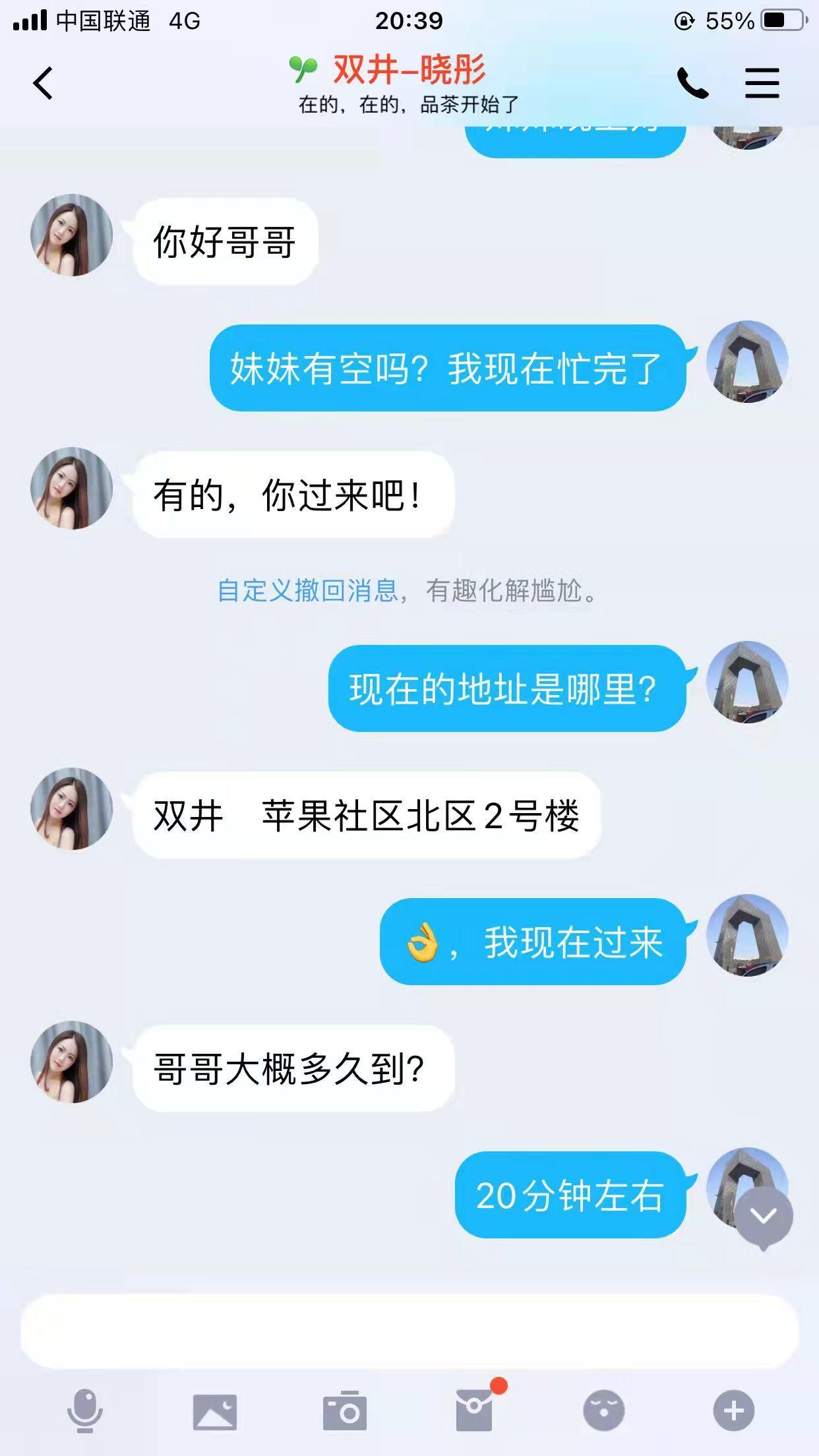Start a voice call with 双井-晓彤
The height and width of the screenshot is (1456, 819).
(692, 84)
